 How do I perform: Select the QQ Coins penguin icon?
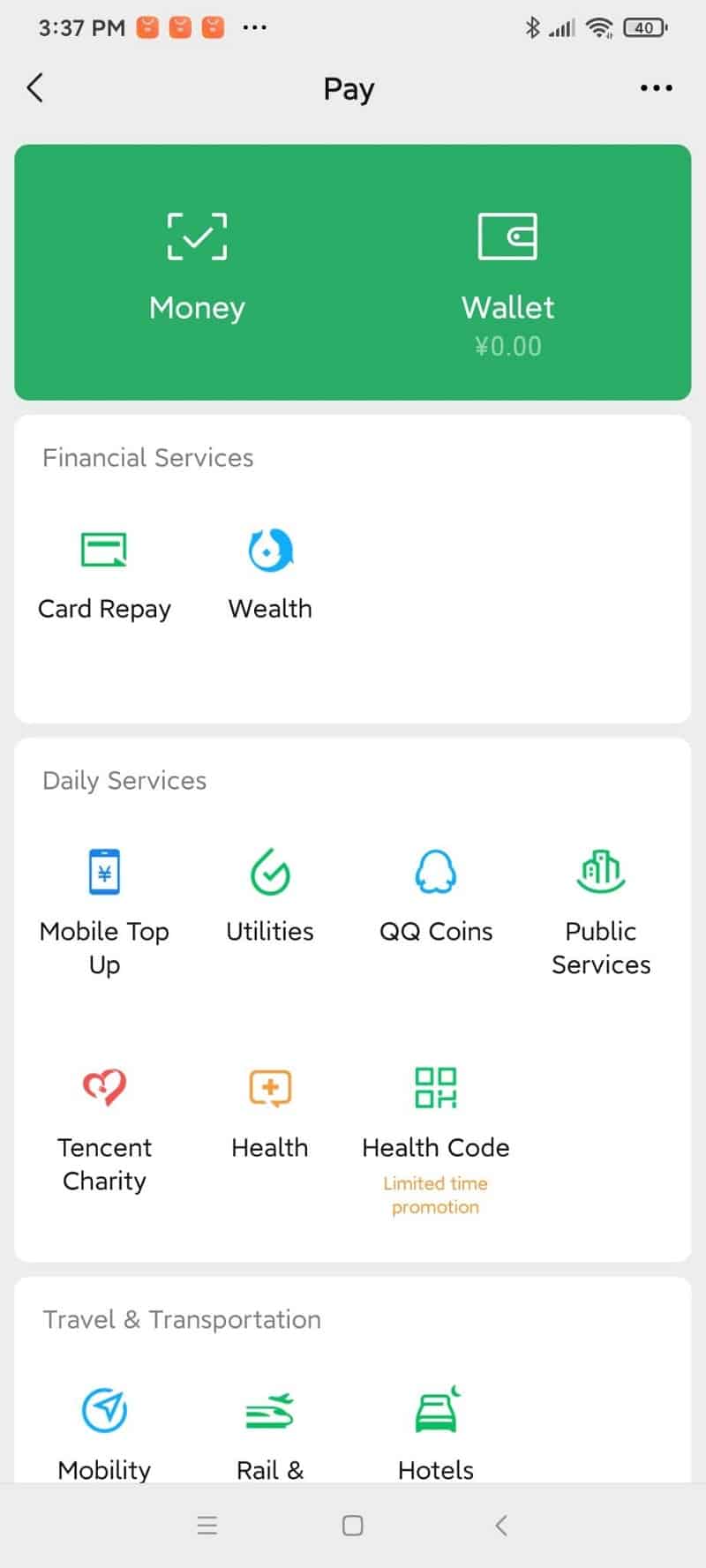[x=435, y=872]
